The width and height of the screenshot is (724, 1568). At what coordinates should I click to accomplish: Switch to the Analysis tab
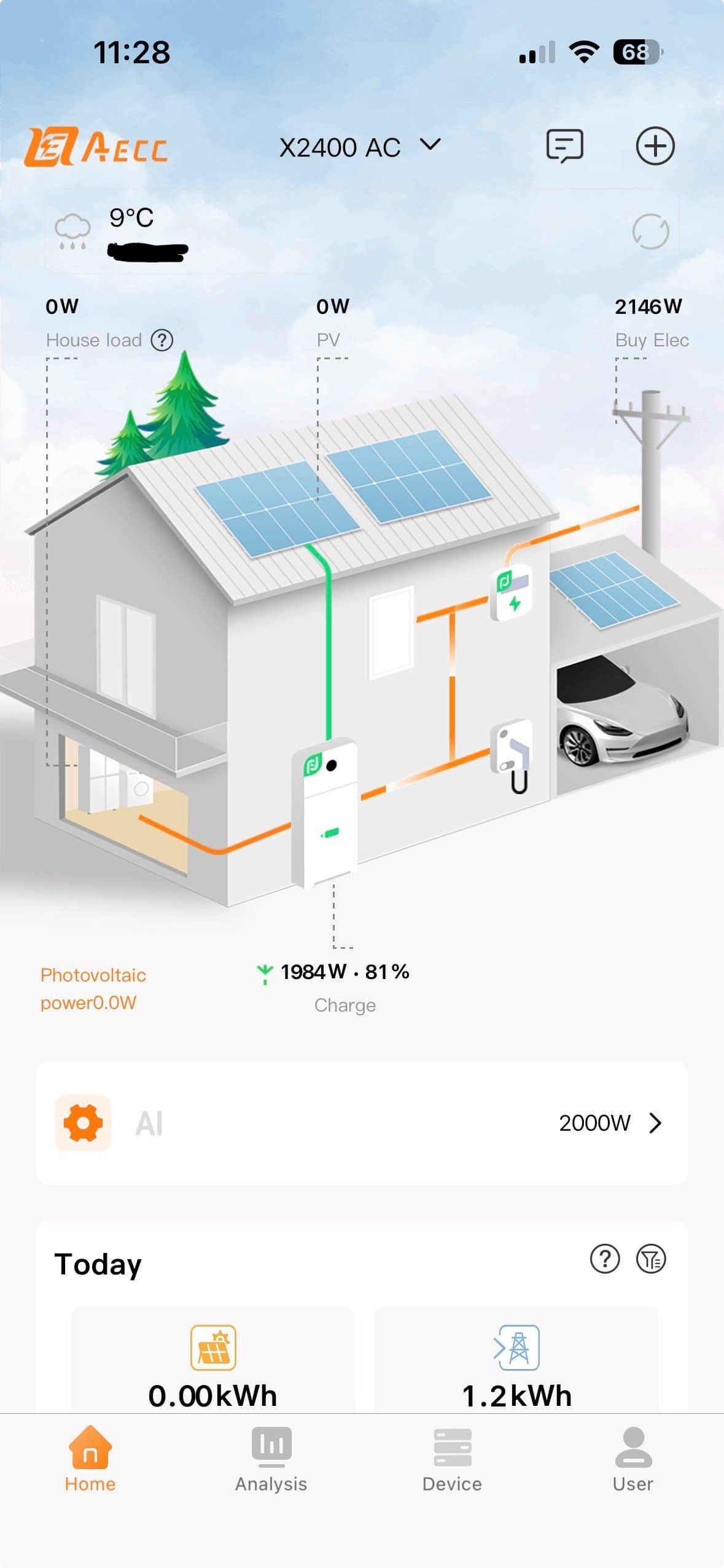pos(271,1459)
